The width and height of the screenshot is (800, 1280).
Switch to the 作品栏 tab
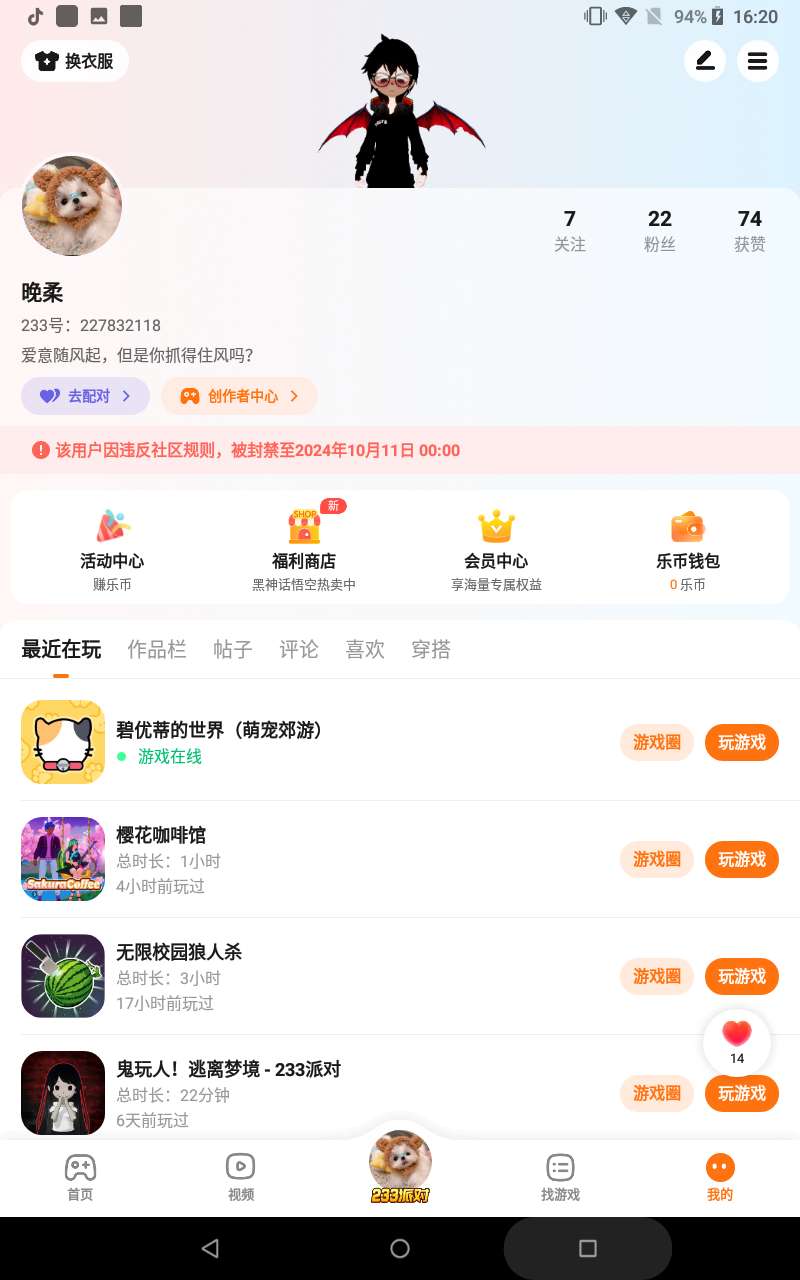pos(157,650)
